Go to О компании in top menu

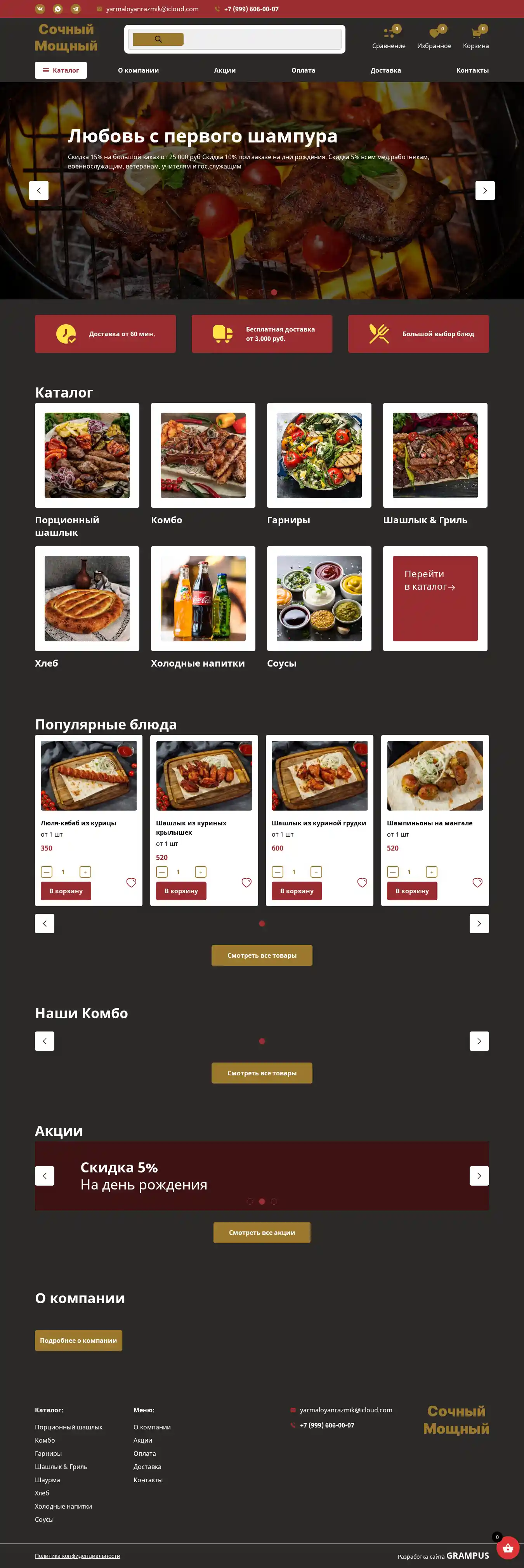pyautogui.click(x=138, y=71)
